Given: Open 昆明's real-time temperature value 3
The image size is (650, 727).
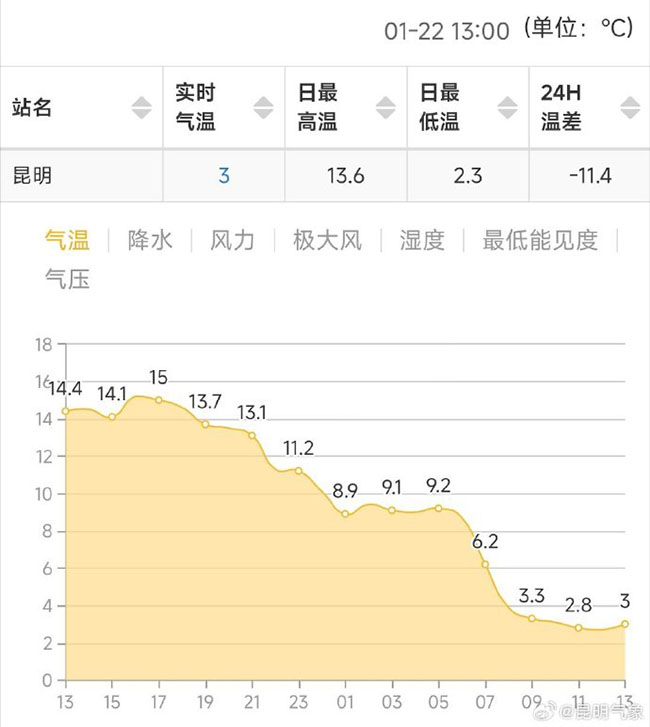Looking at the screenshot, I should (224, 176).
